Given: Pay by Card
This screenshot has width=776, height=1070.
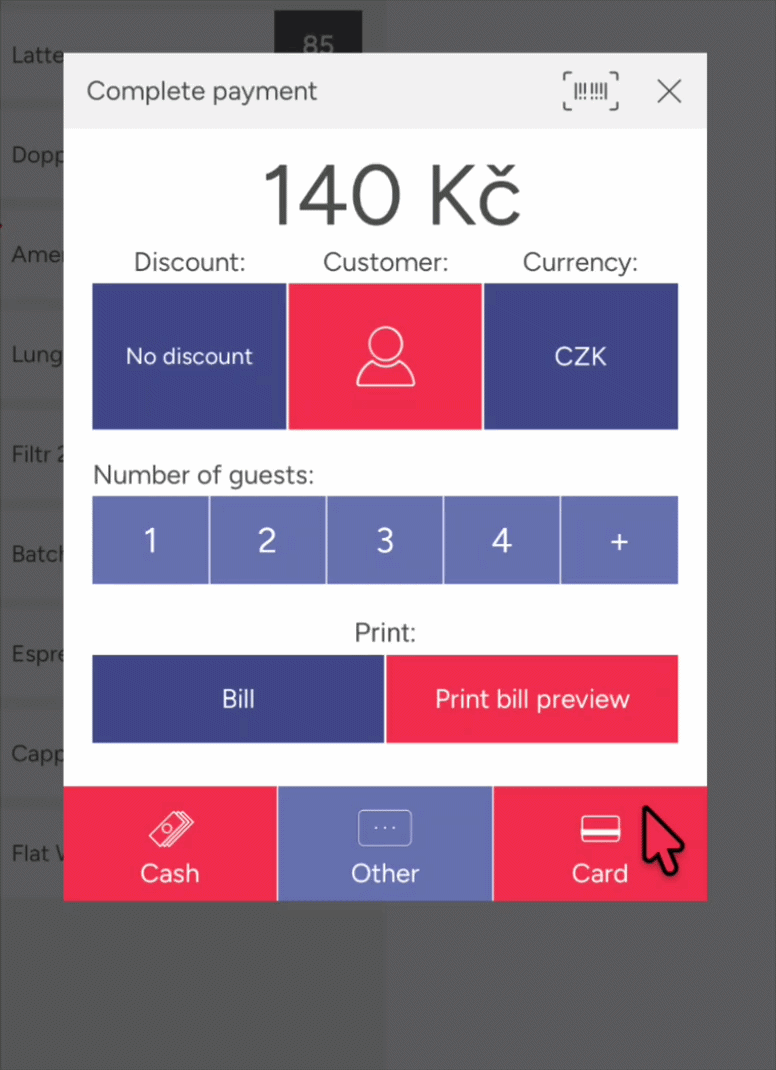Looking at the screenshot, I should click(599, 844).
